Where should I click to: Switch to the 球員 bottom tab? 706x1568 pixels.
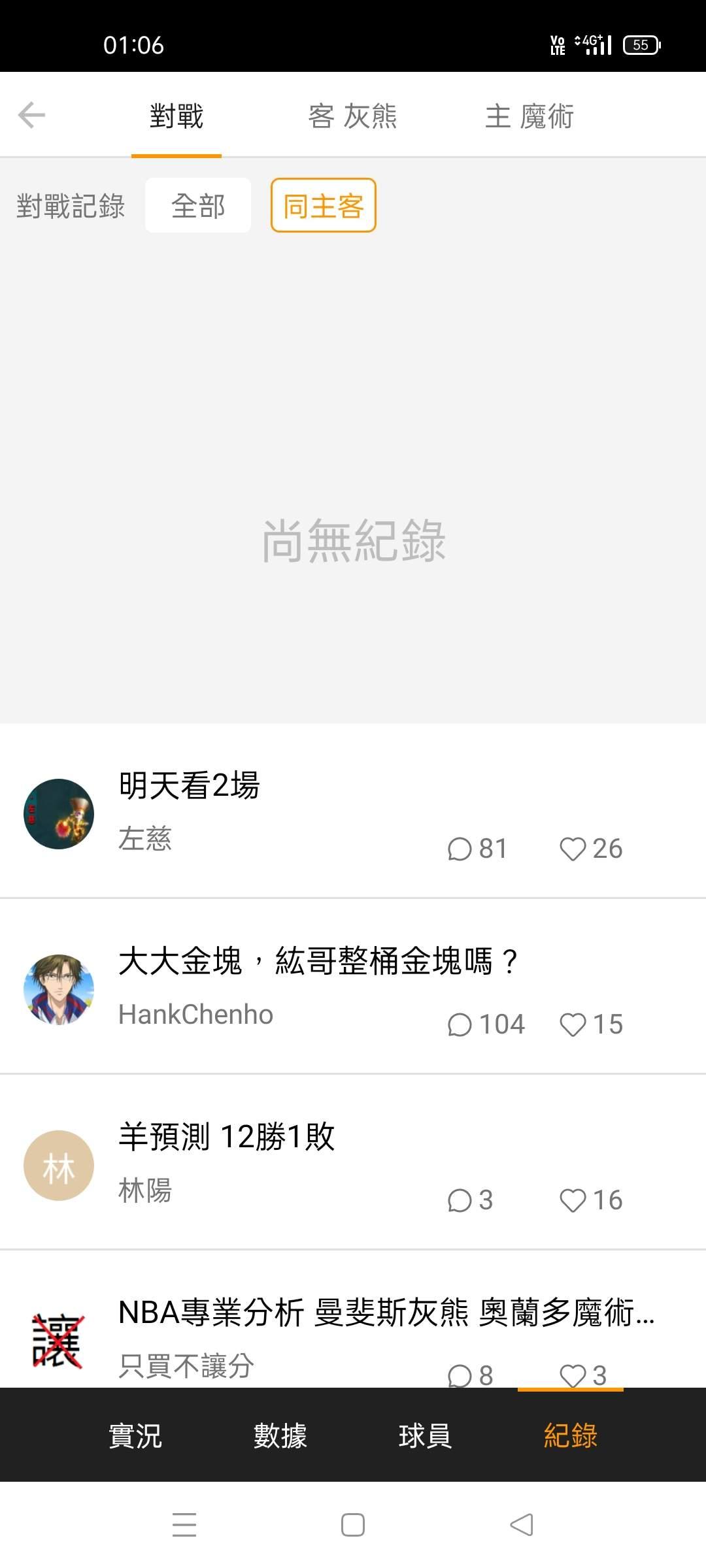click(x=425, y=1436)
